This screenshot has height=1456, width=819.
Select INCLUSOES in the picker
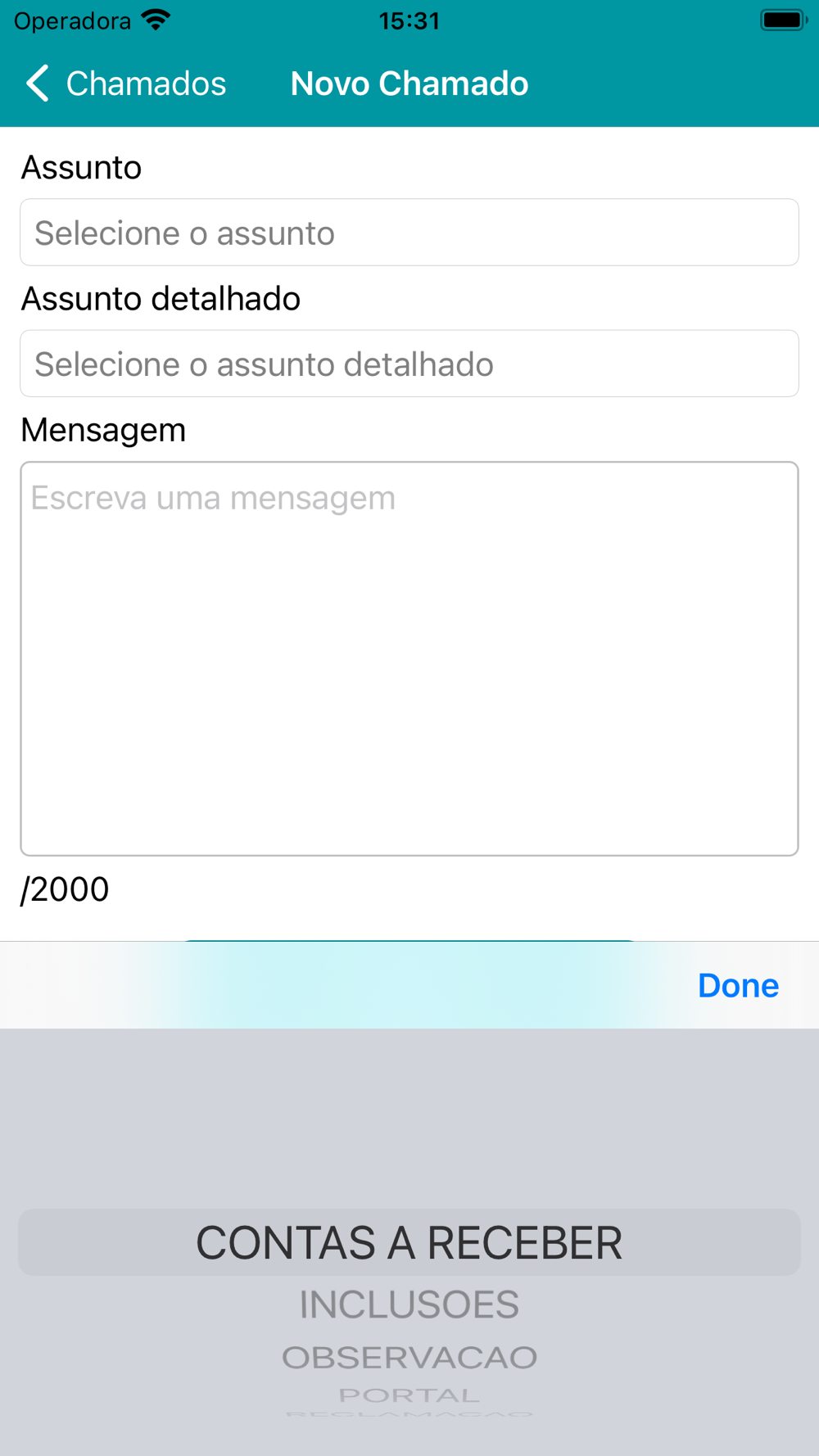[x=409, y=1305]
